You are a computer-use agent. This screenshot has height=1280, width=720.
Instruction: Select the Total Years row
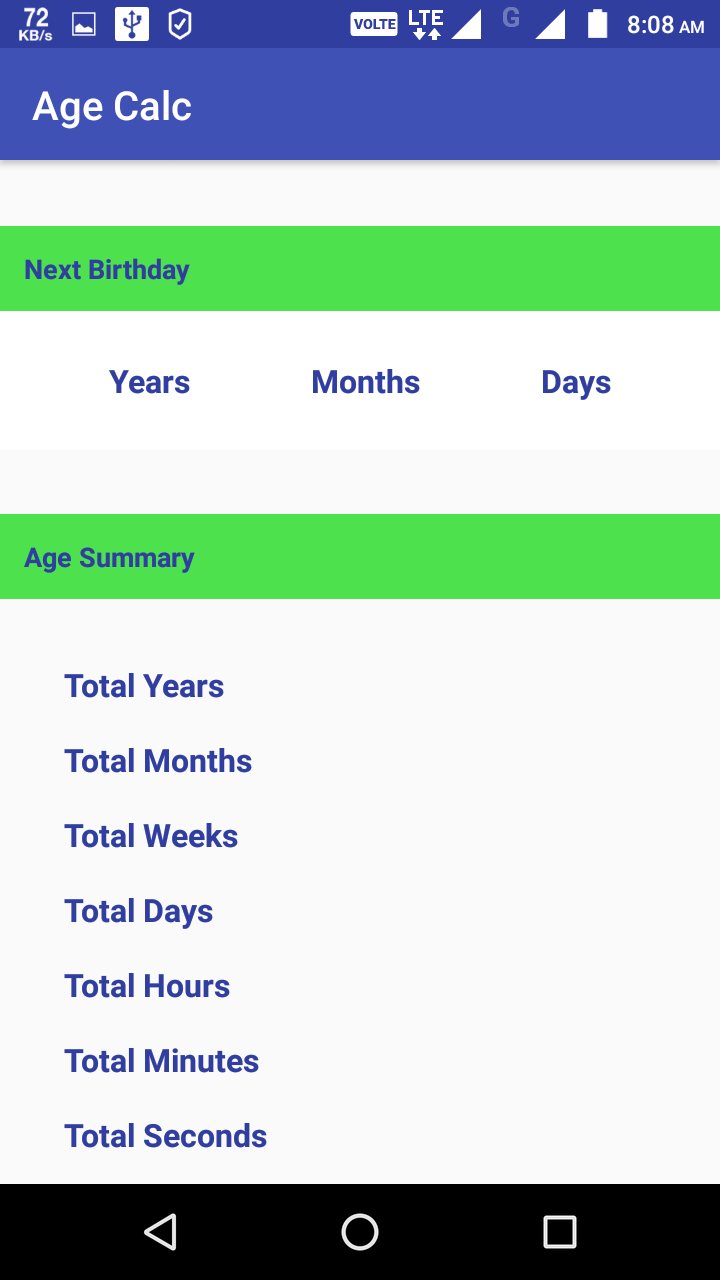[x=144, y=686]
